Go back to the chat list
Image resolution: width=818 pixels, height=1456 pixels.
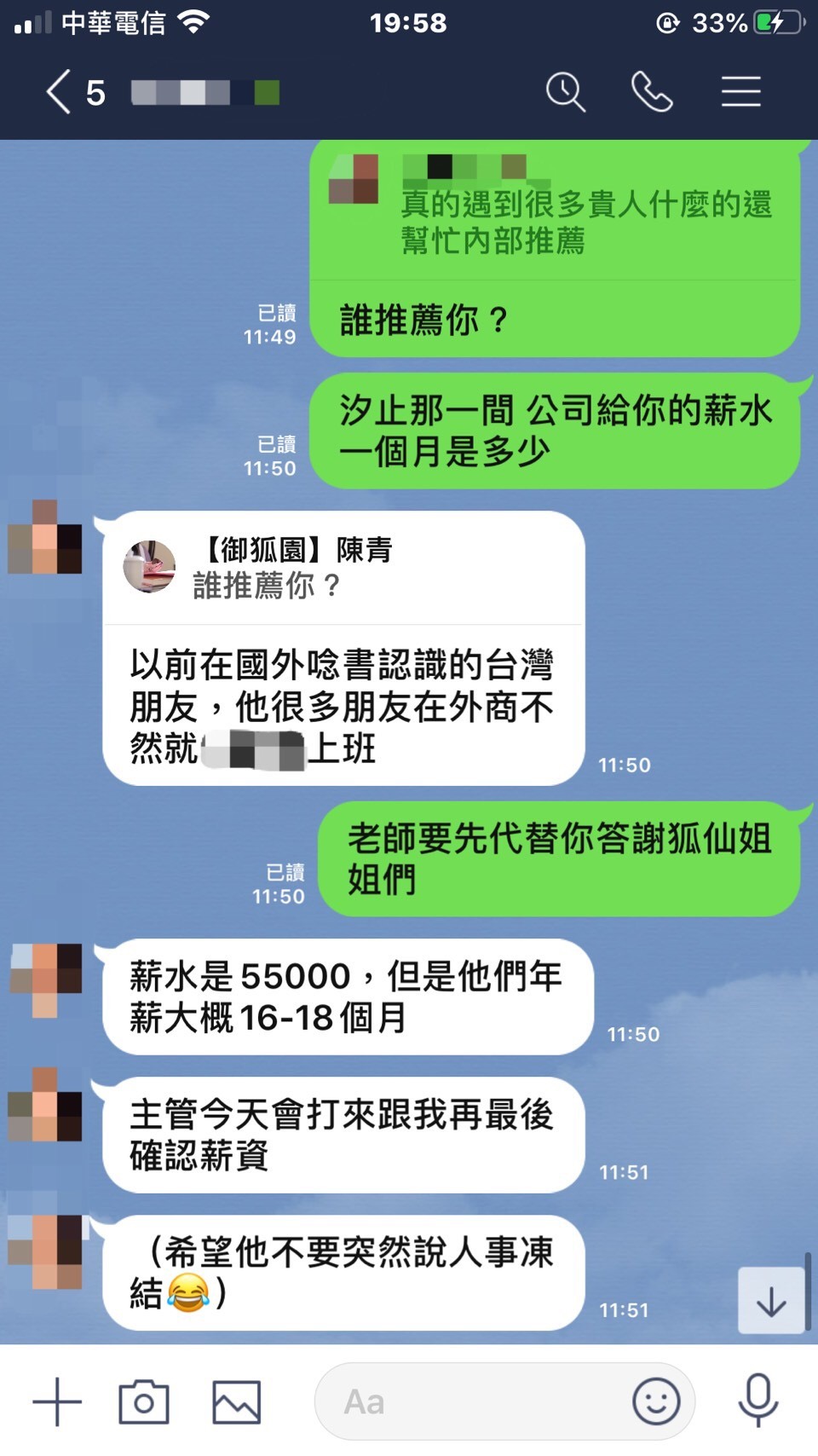tap(58, 92)
